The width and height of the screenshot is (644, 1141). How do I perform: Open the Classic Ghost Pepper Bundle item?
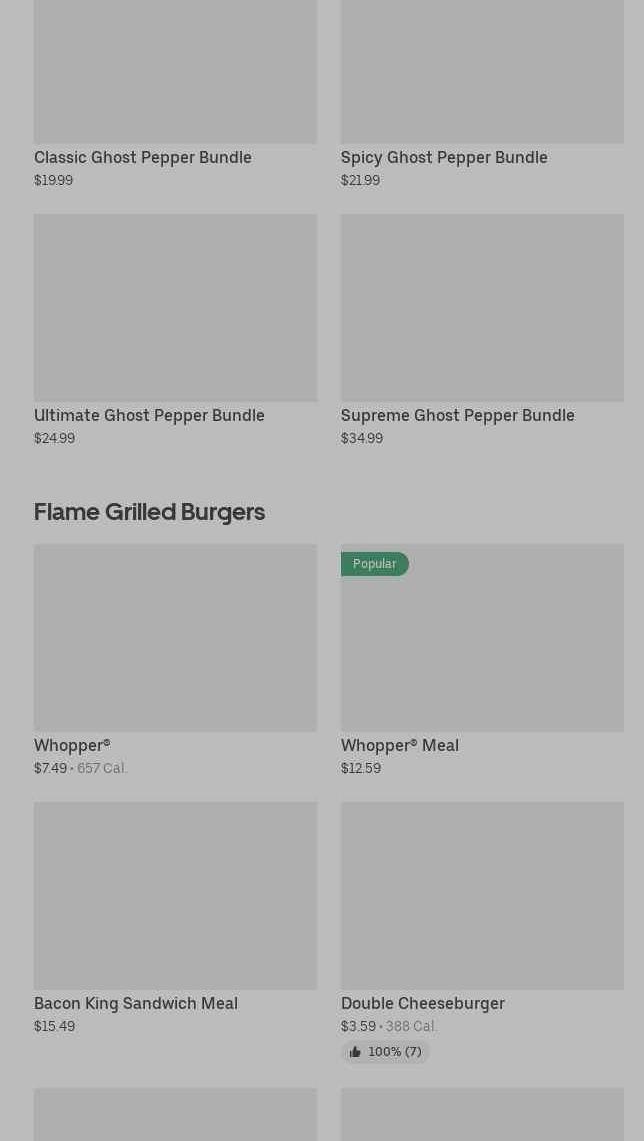pos(175,95)
